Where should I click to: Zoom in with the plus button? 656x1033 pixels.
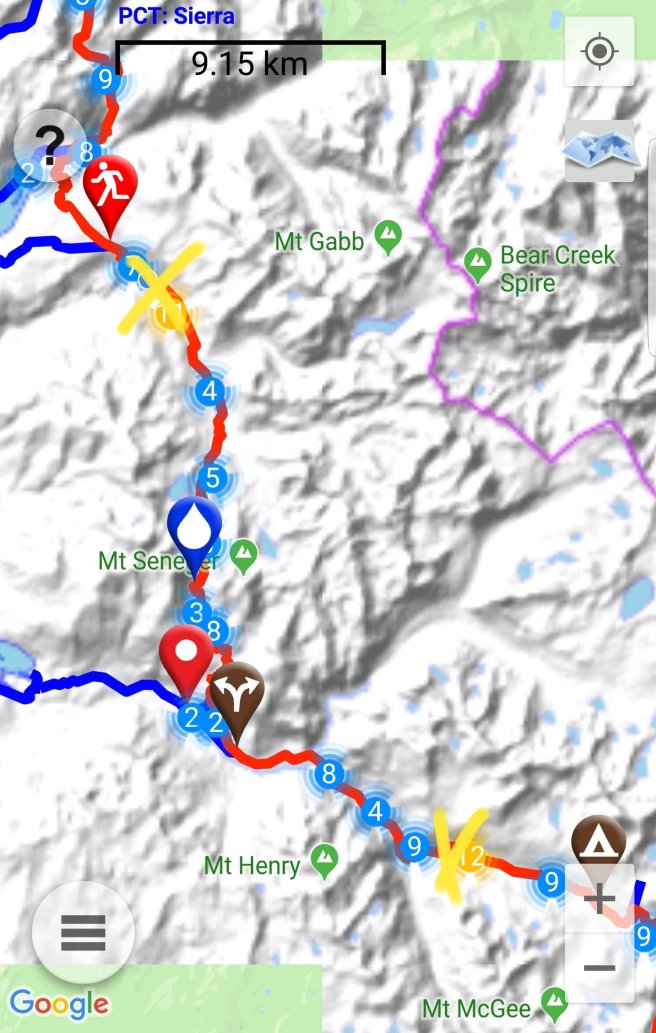coord(599,899)
